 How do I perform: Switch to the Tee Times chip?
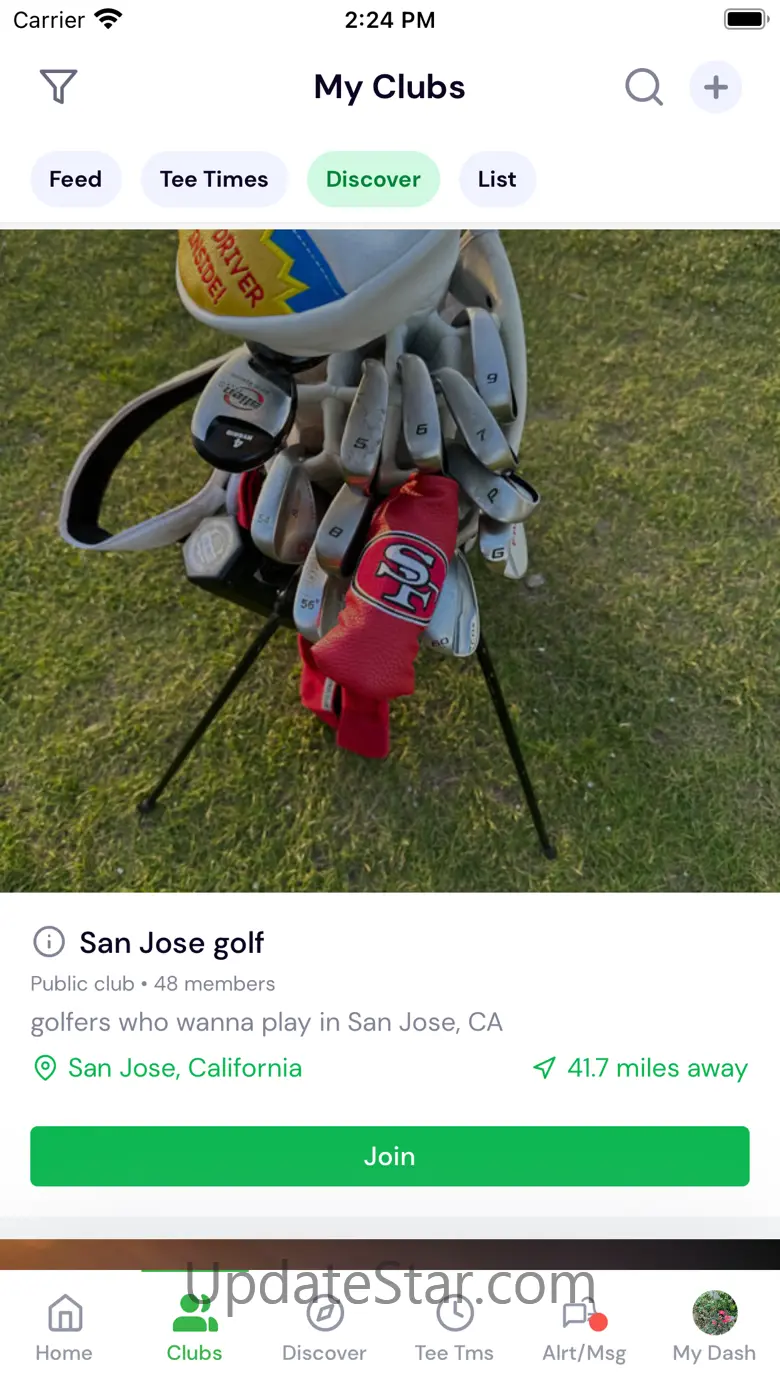point(214,180)
